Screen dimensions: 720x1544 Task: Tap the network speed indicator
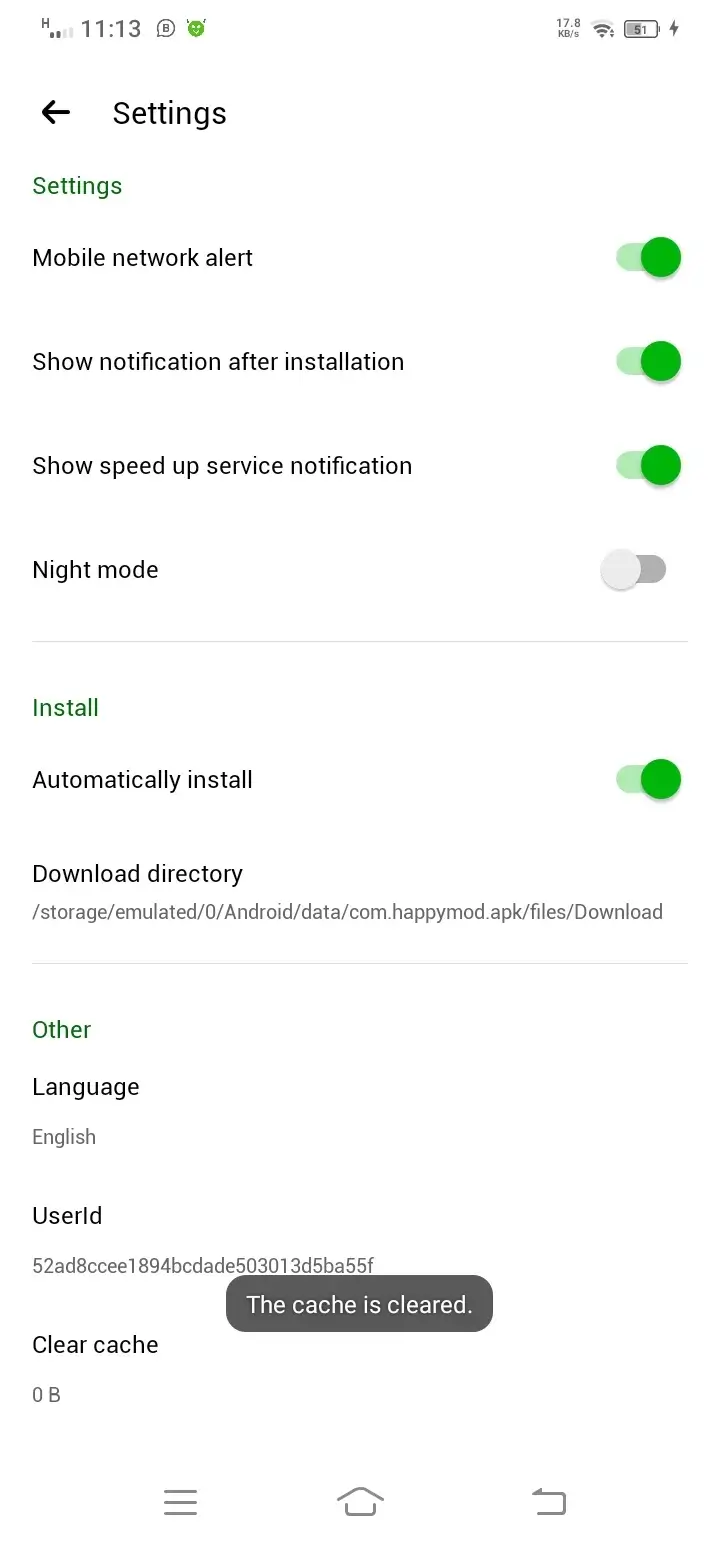coord(567,28)
